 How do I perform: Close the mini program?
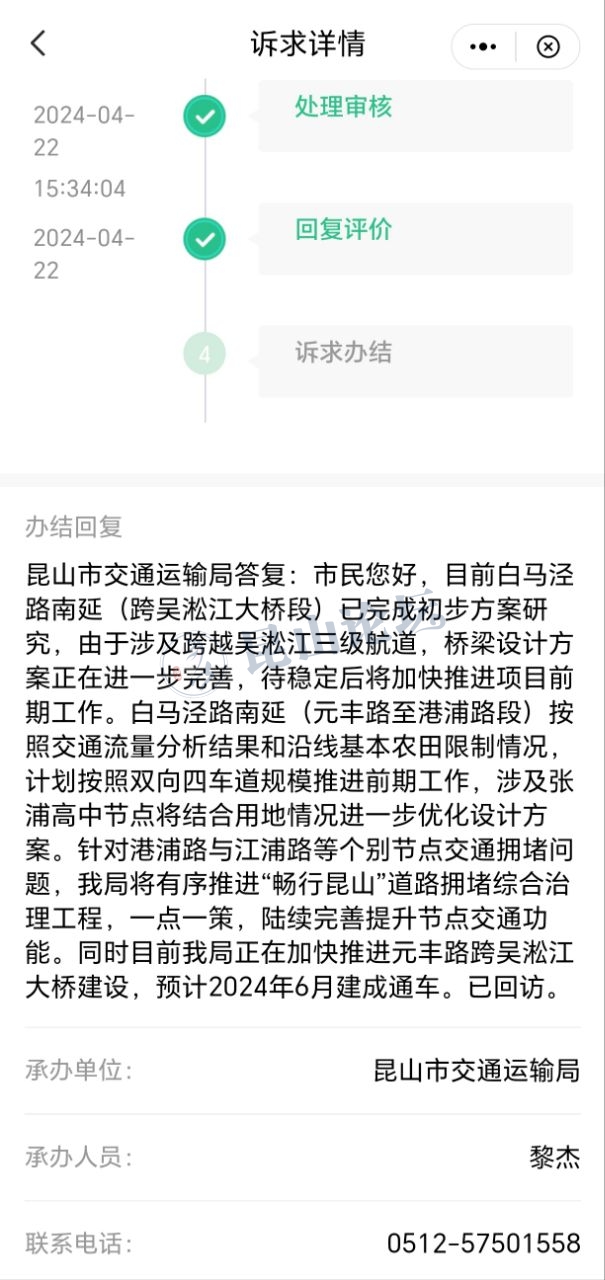point(548,46)
